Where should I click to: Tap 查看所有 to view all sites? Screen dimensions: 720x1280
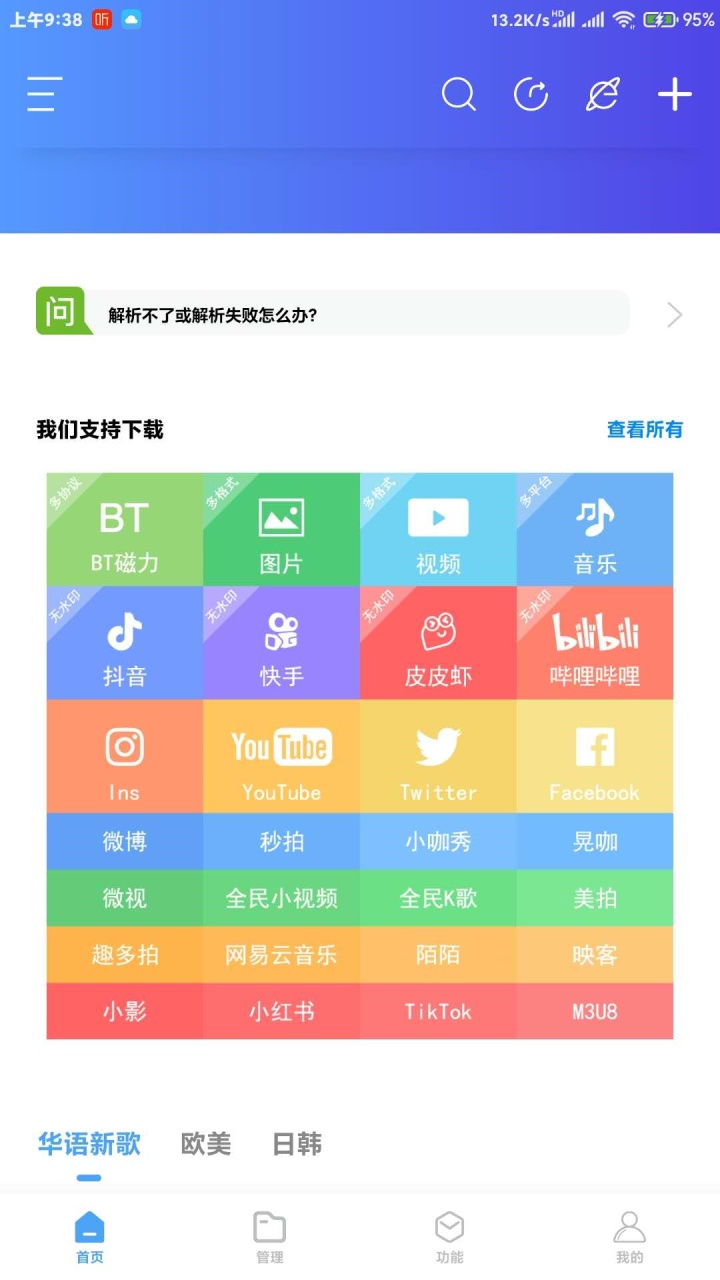tap(645, 430)
